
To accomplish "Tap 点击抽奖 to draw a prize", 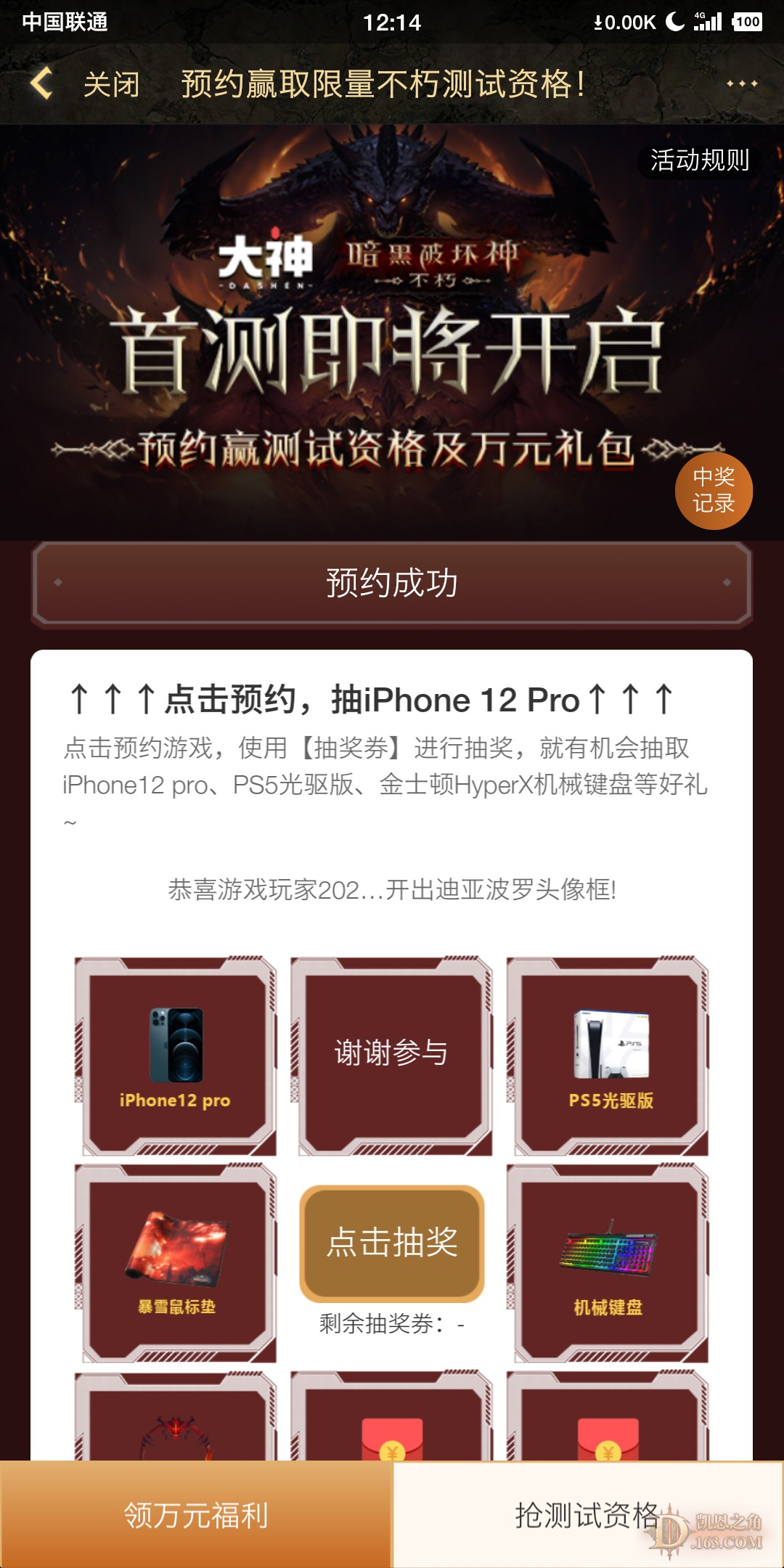I will pyautogui.click(x=391, y=1243).
